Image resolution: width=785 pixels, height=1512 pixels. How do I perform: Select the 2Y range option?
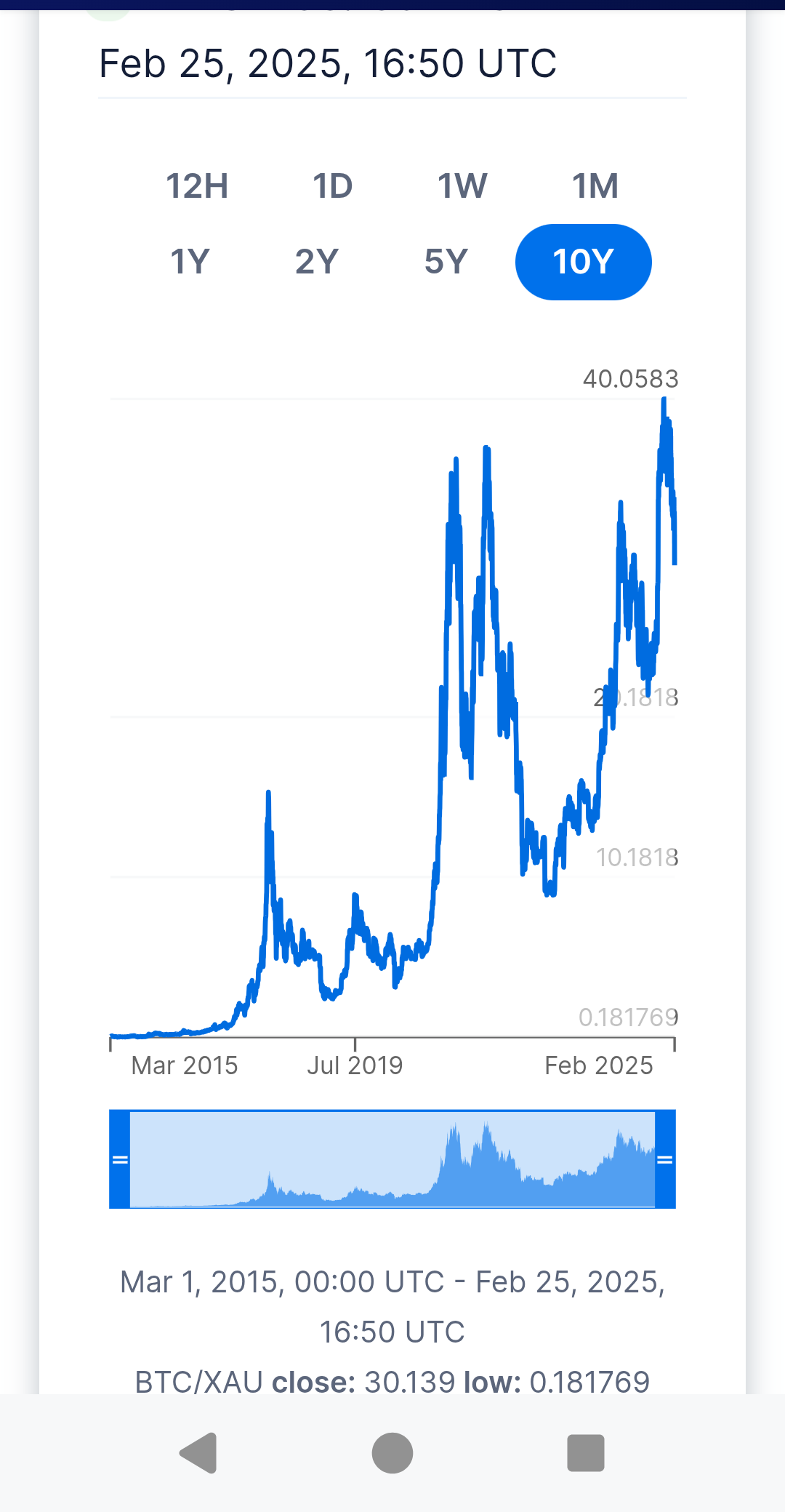(x=317, y=262)
